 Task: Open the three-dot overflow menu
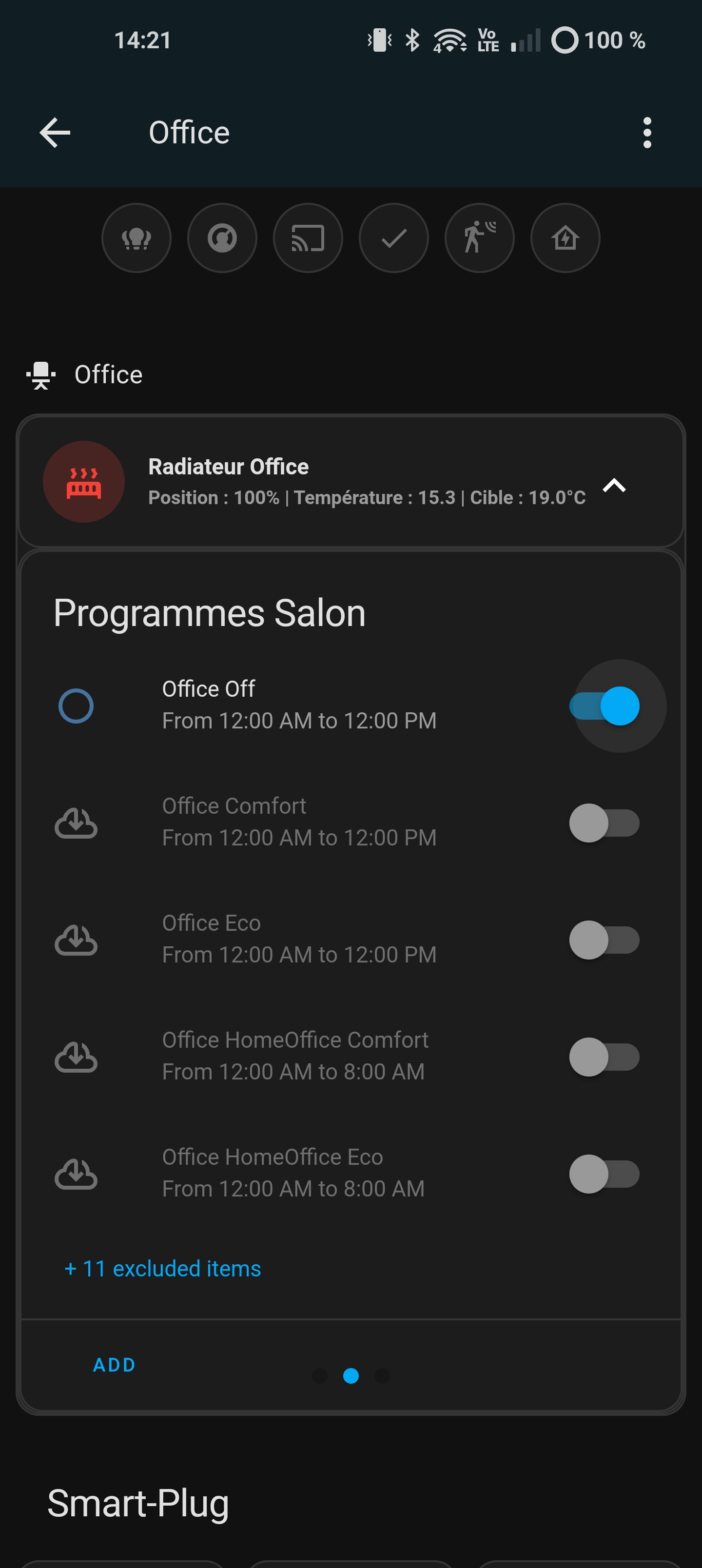pos(646,133)
